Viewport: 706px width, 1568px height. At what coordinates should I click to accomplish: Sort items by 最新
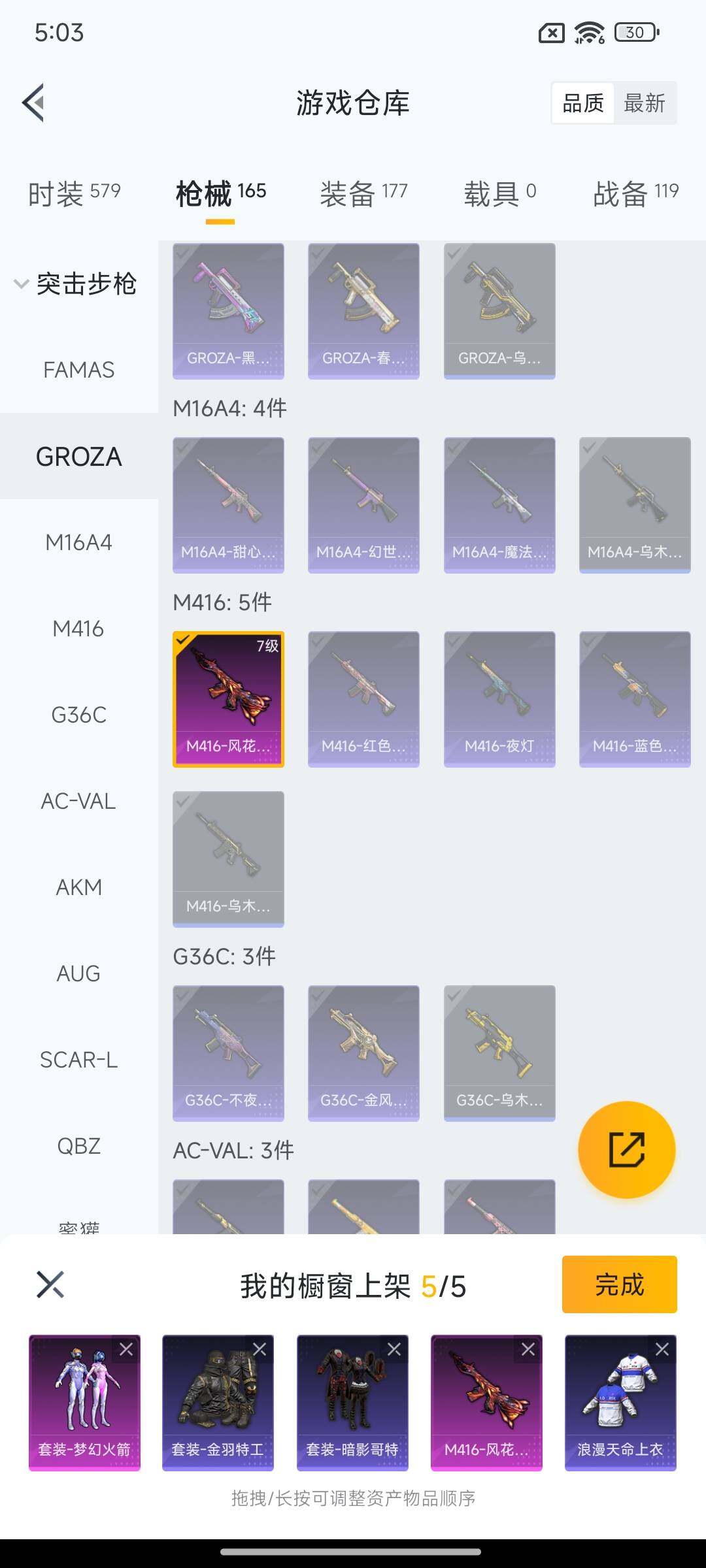(644, 103)
